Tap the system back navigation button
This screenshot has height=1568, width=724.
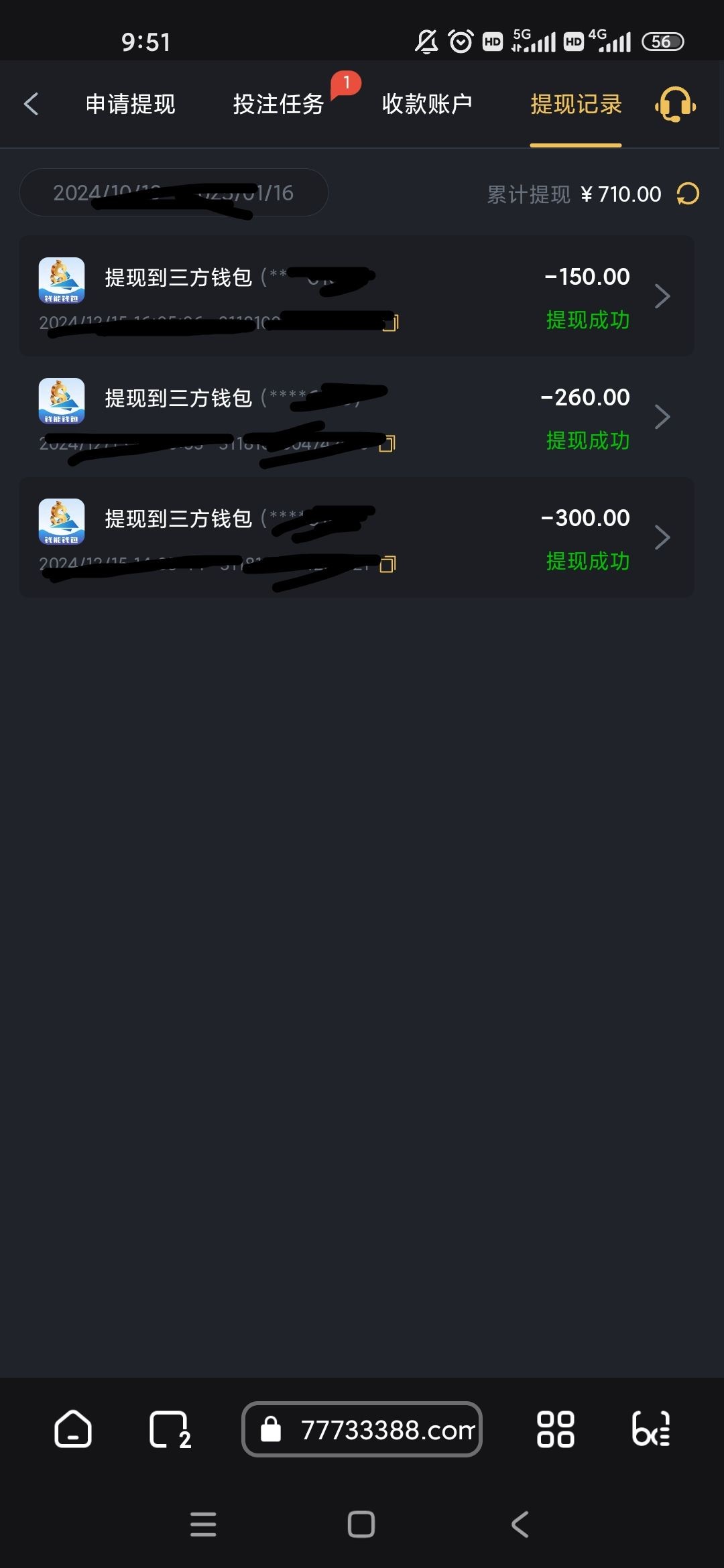(520, 1524)
